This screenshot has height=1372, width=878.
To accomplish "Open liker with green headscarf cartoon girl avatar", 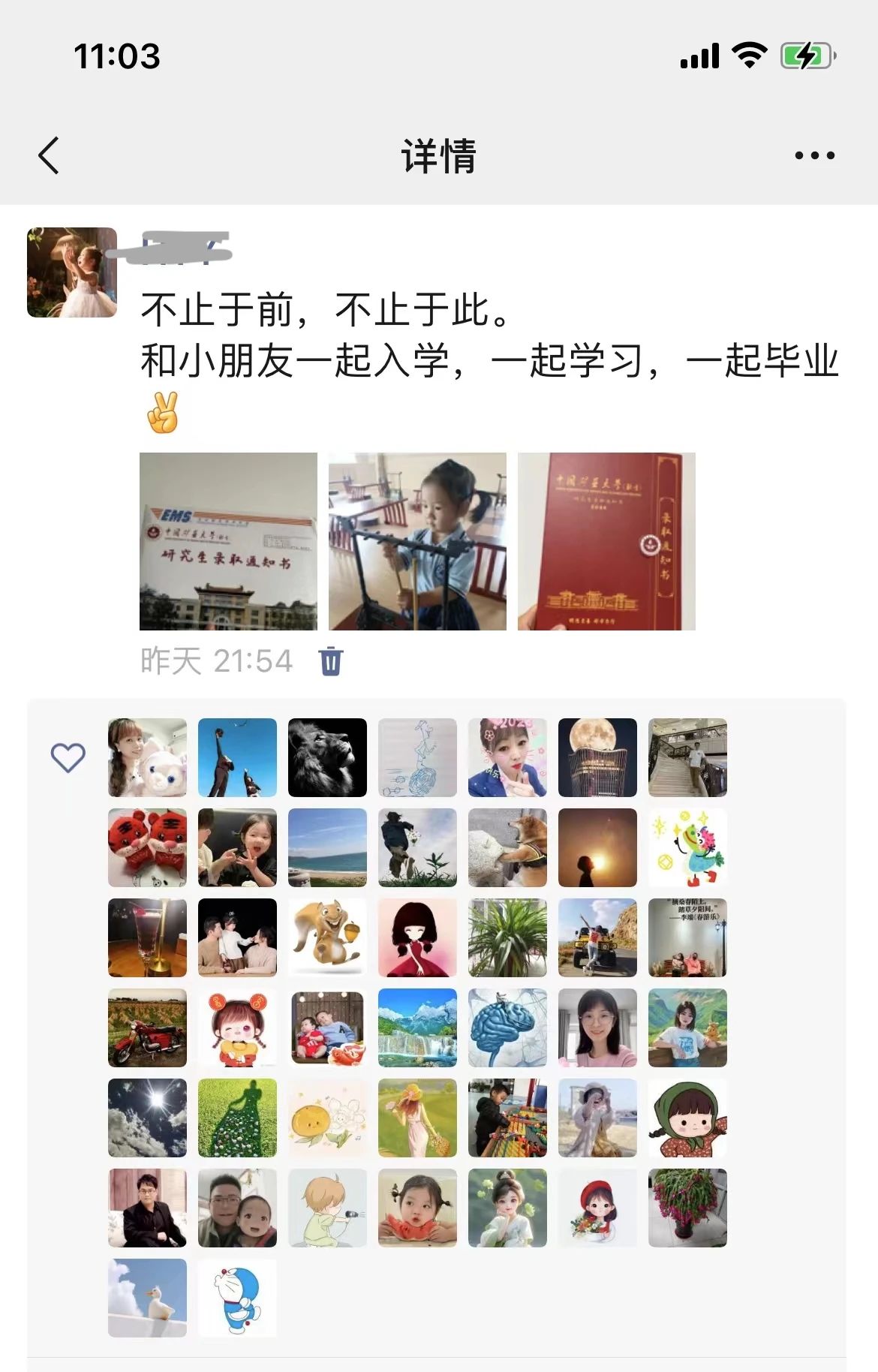I will (x=687, y=1118).
